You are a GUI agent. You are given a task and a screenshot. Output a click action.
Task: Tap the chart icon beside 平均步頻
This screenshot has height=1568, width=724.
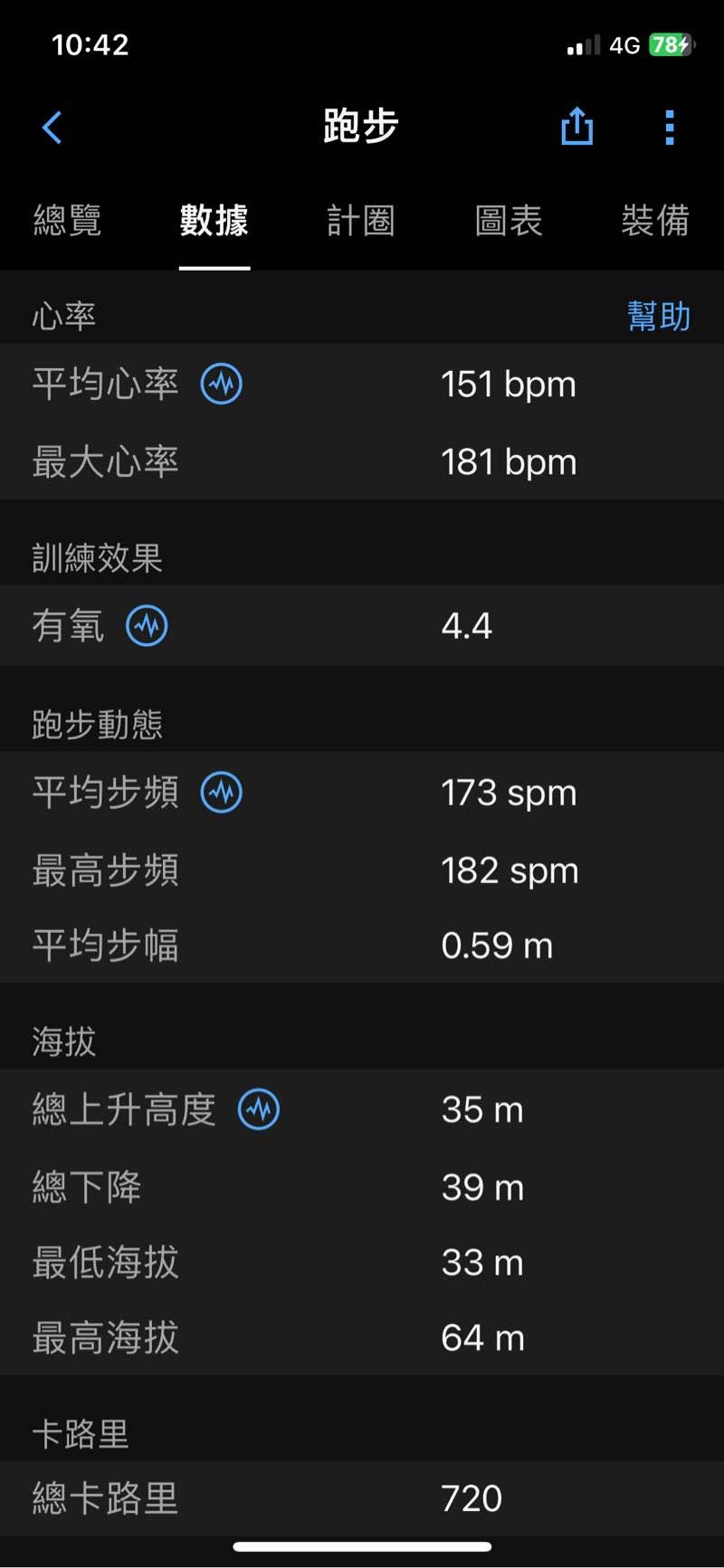pyautogui.click(x=222, y=793)
